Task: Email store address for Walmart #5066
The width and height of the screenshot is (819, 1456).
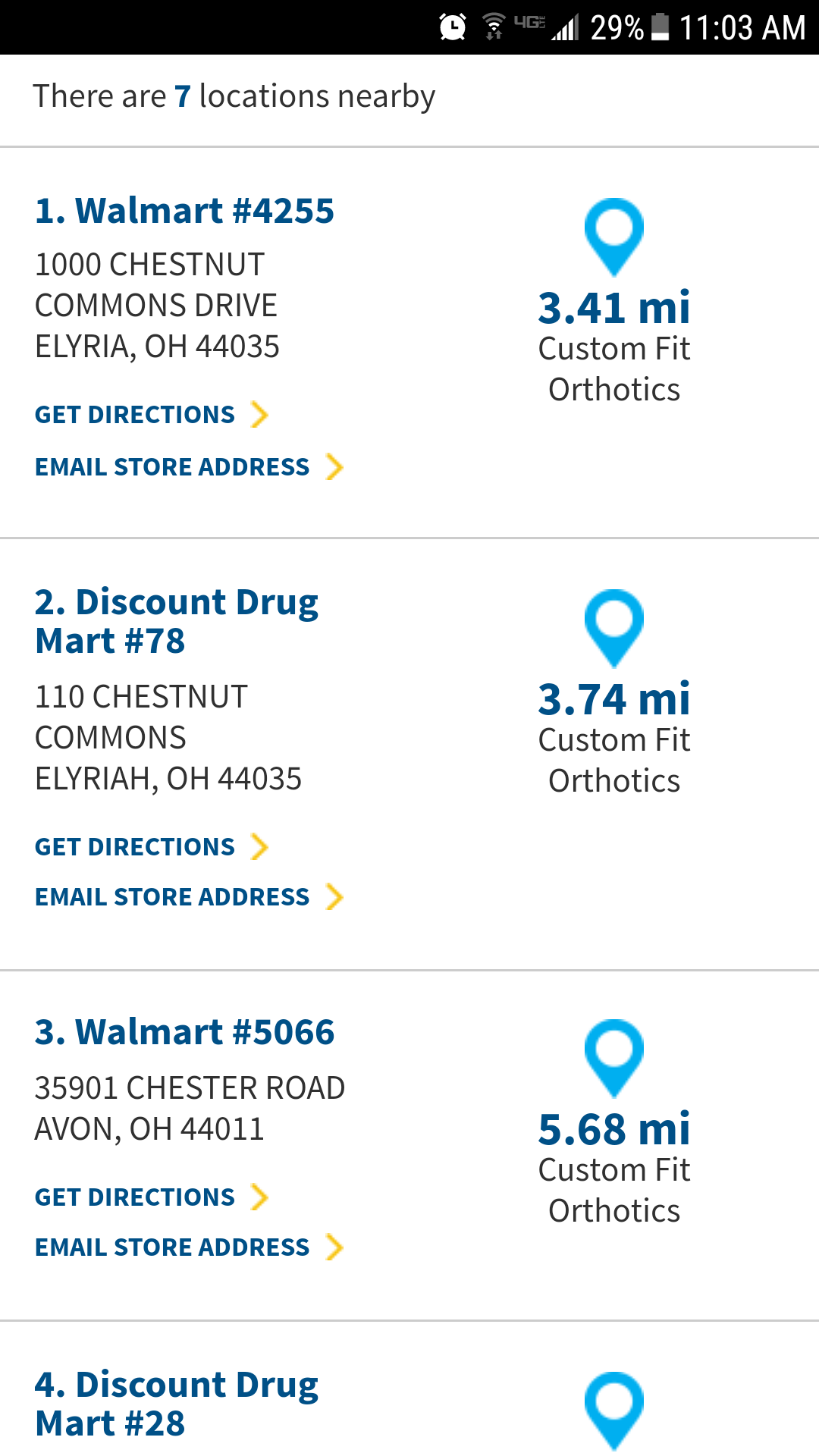Action: 190,1247
